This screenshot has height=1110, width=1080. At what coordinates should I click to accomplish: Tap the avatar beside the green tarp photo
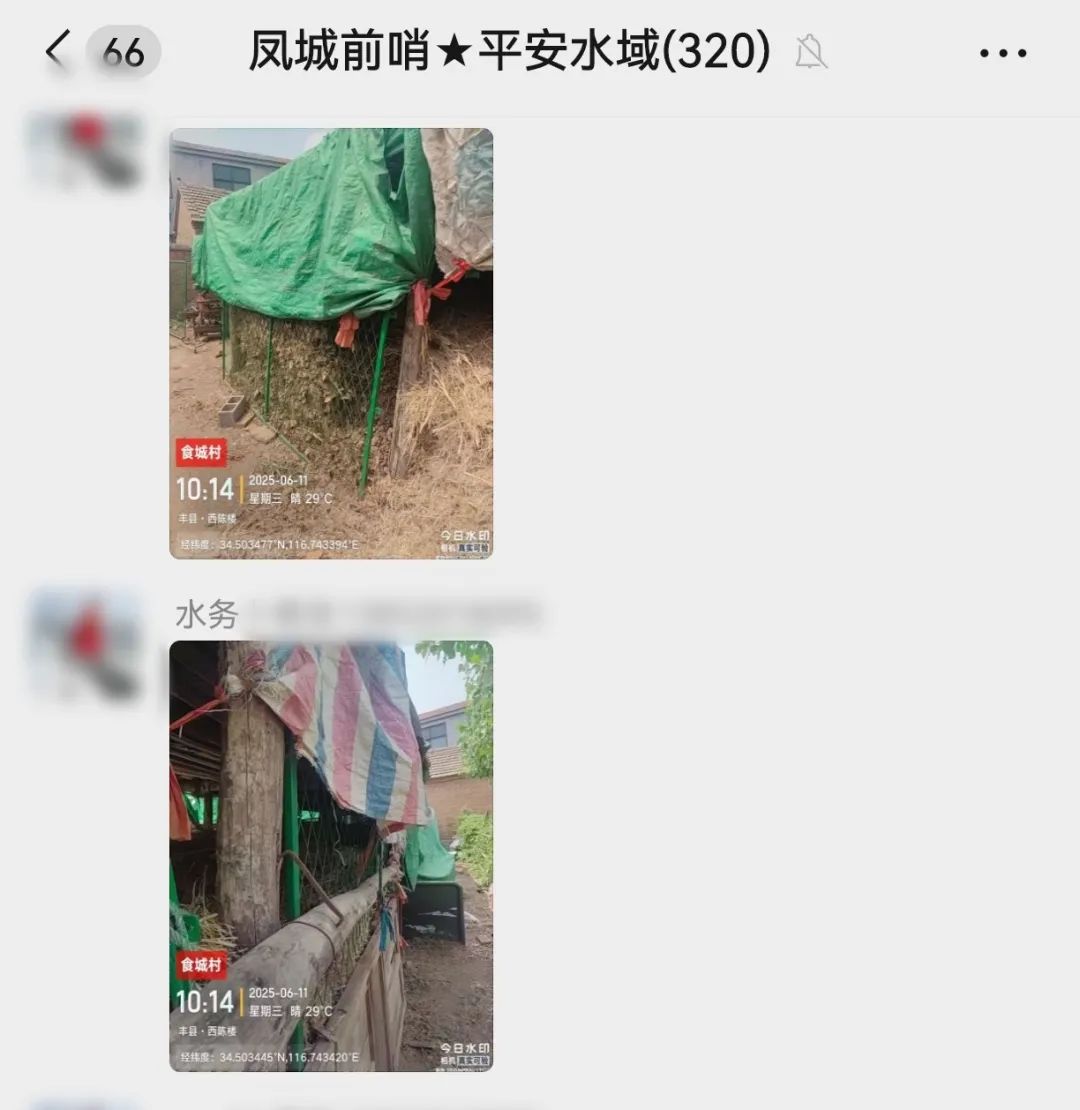pos(87,150)
